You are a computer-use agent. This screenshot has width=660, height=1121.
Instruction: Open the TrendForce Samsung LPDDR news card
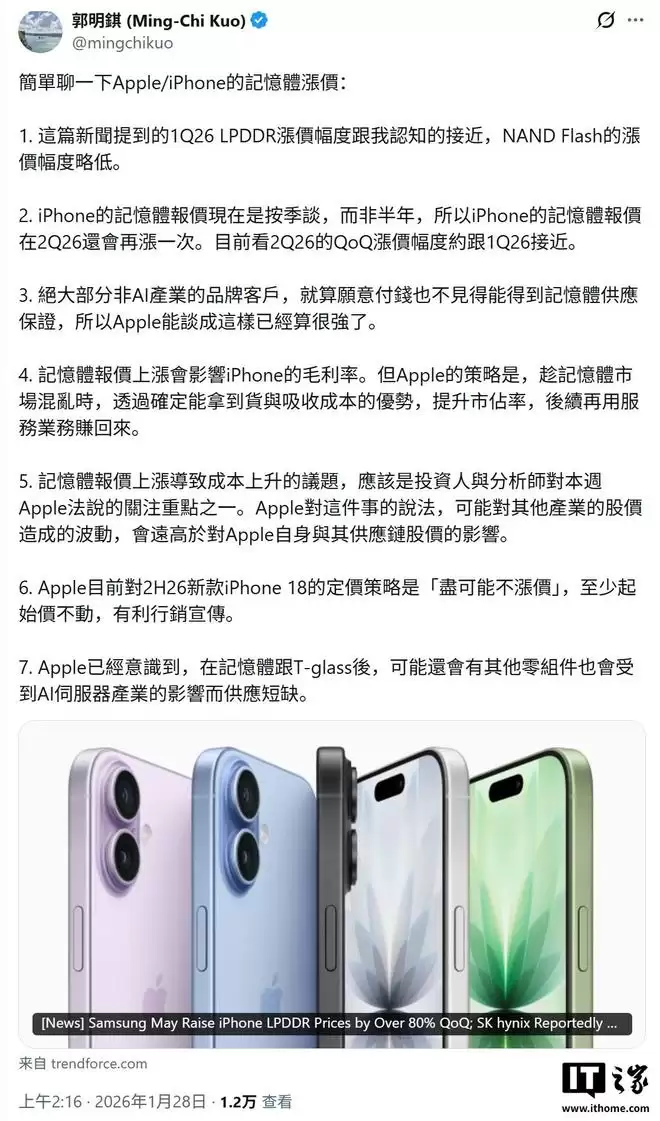tap(332, 884)
